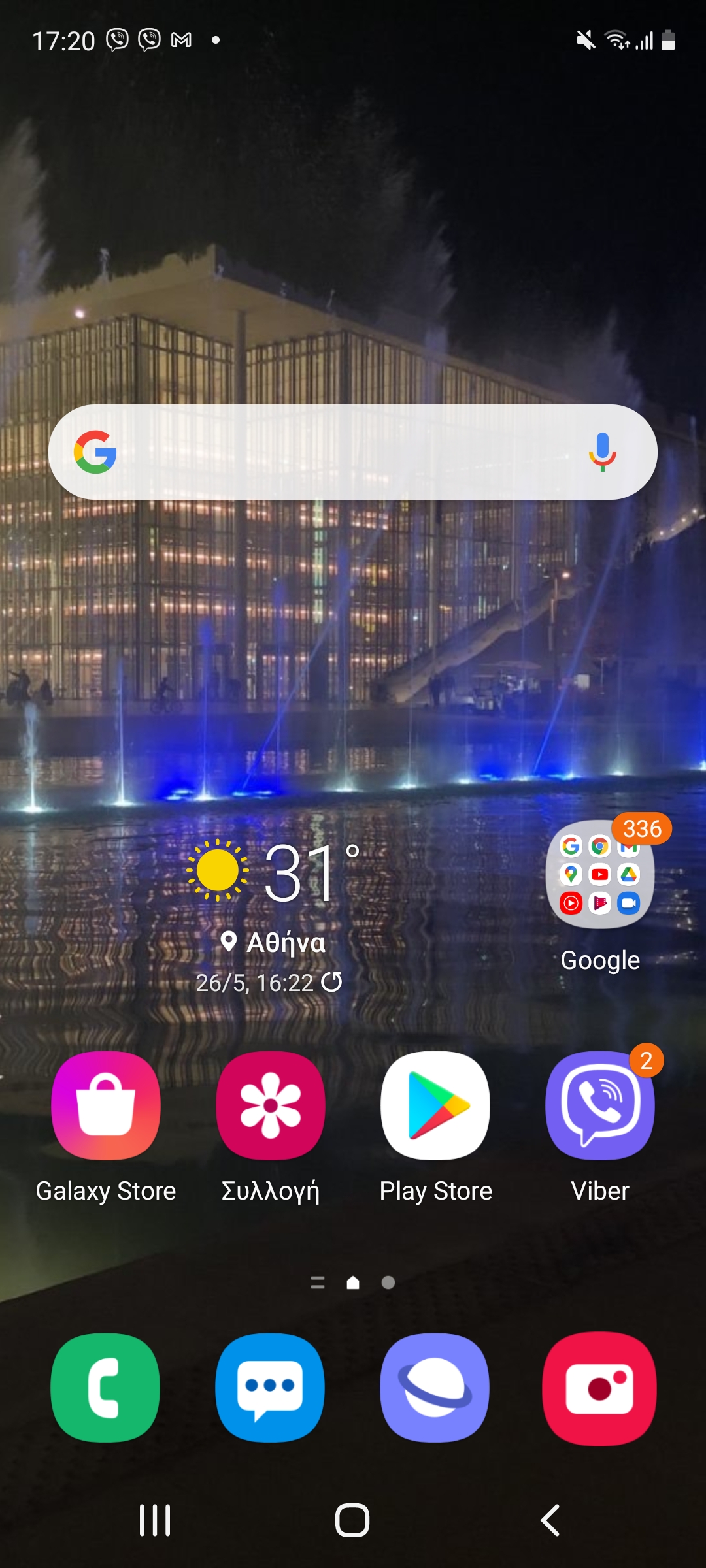Open the Phone dialer app
This screenshot has width=706, height=1568.
pos(106,1388)
